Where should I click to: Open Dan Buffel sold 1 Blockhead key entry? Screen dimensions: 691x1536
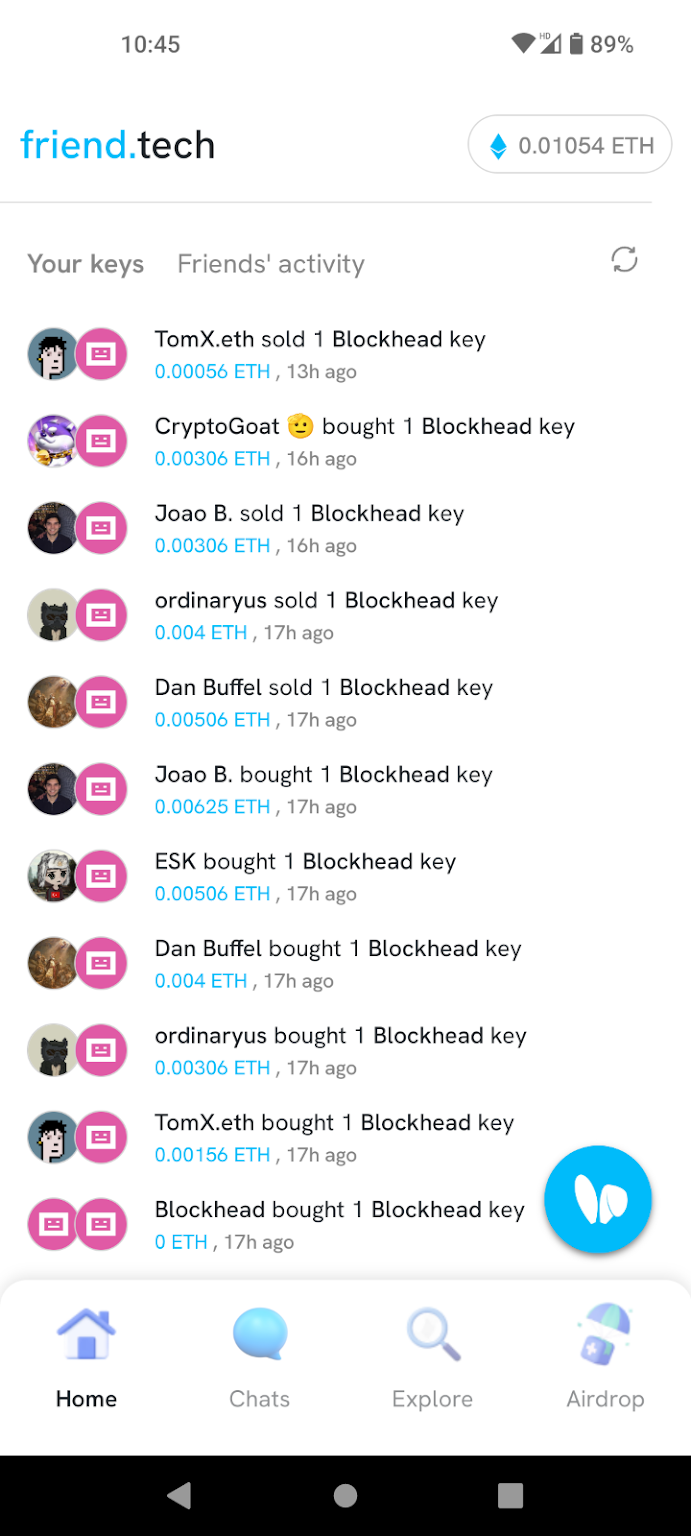(x=323, y=702)
